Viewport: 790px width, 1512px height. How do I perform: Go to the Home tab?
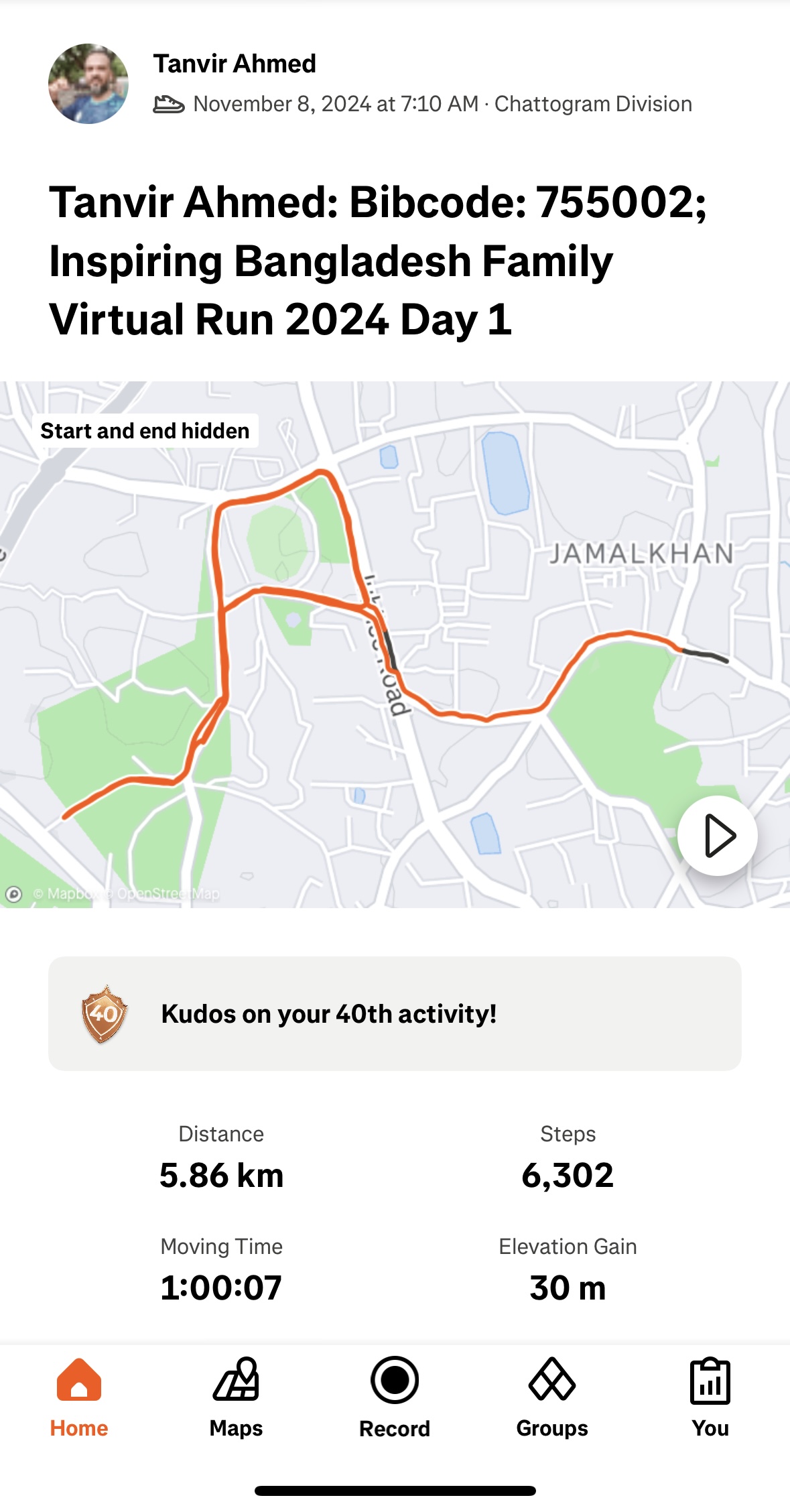click(79, 1398)
